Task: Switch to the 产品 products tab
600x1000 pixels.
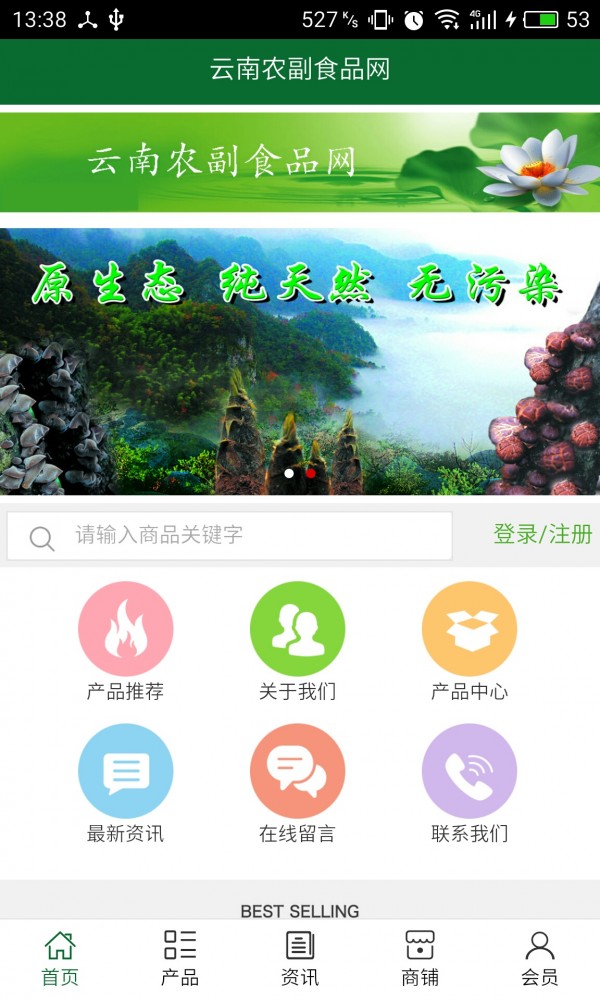Action: 180,958
